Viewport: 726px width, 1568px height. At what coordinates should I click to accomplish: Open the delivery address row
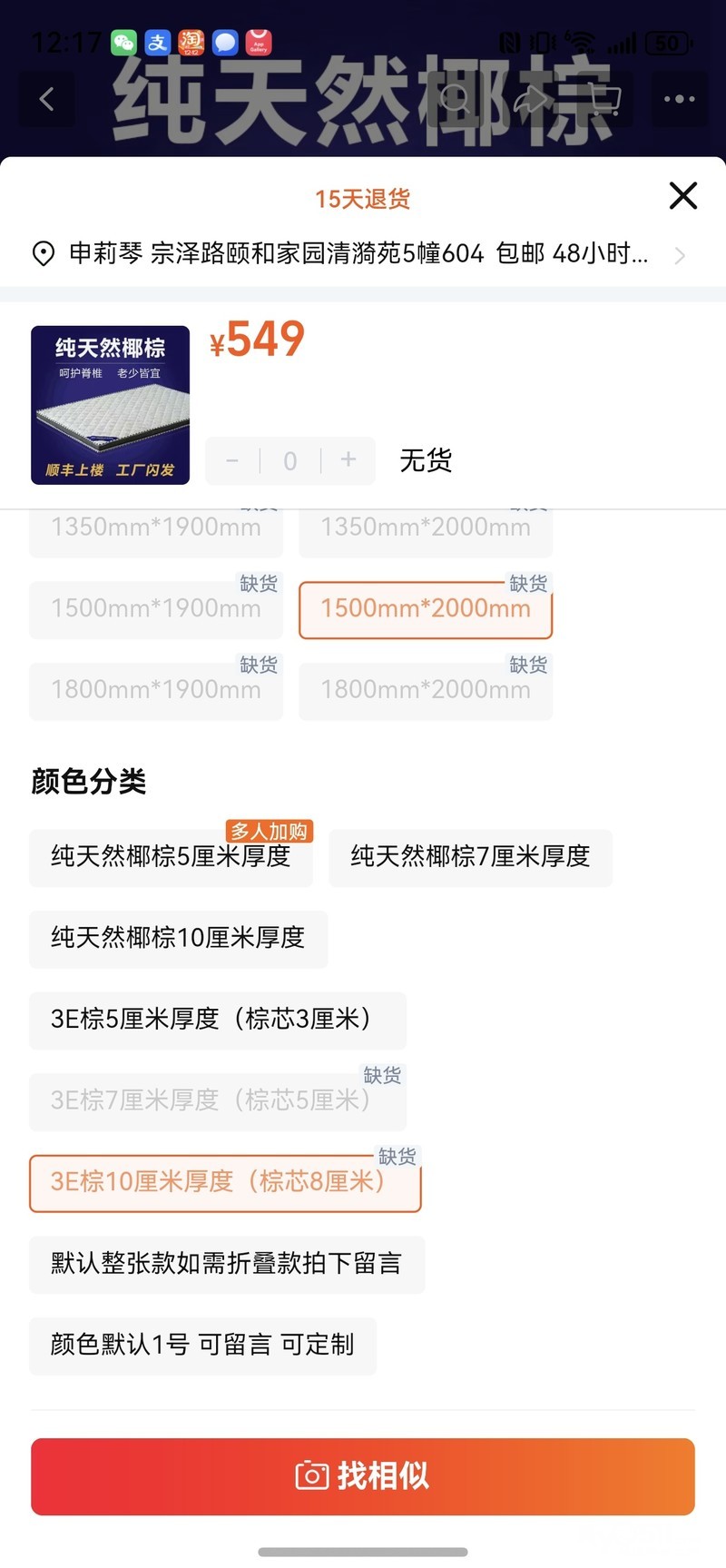point(363,253)
